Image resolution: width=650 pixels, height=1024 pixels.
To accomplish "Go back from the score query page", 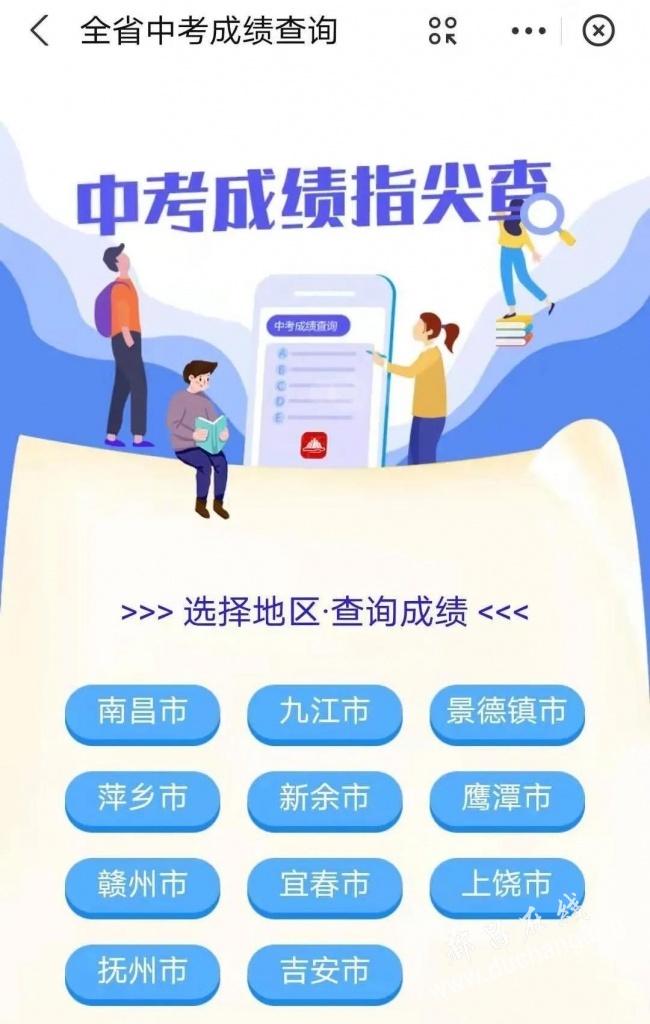I will coord(38,31).
